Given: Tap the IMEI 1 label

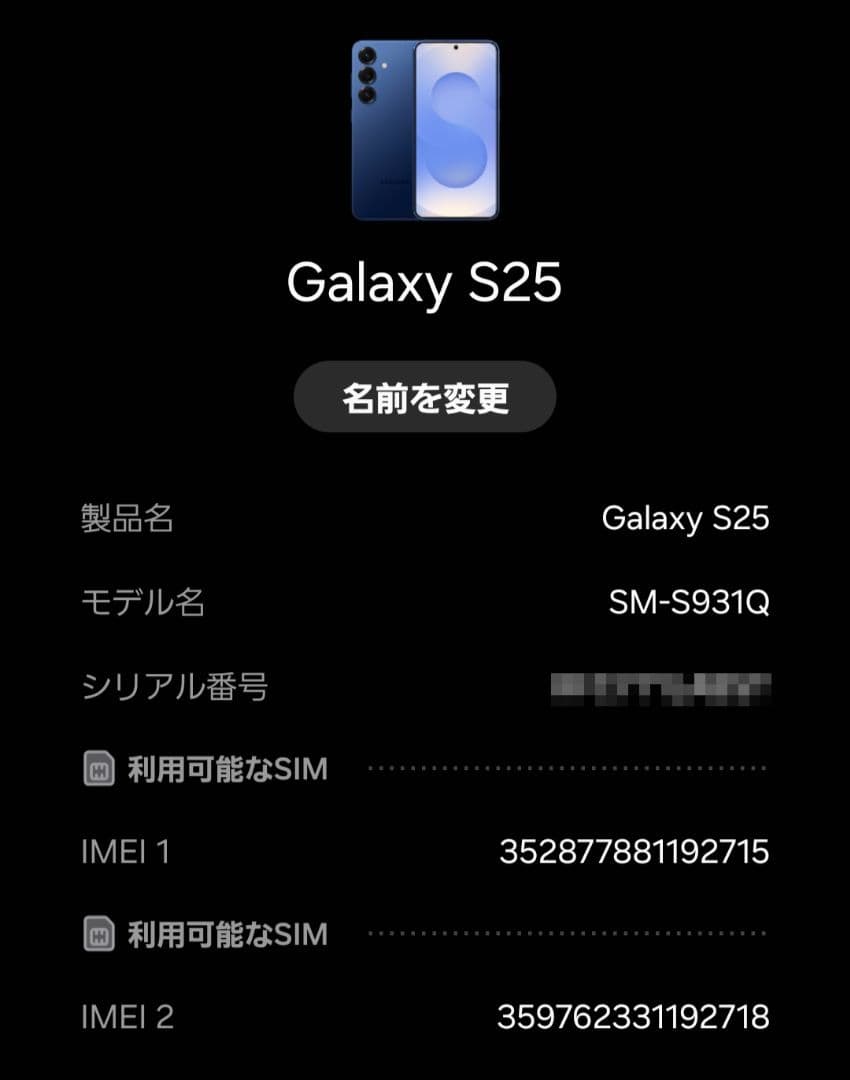Looking at the screenshot, I should pyautogui.click(x=122, y=853).
